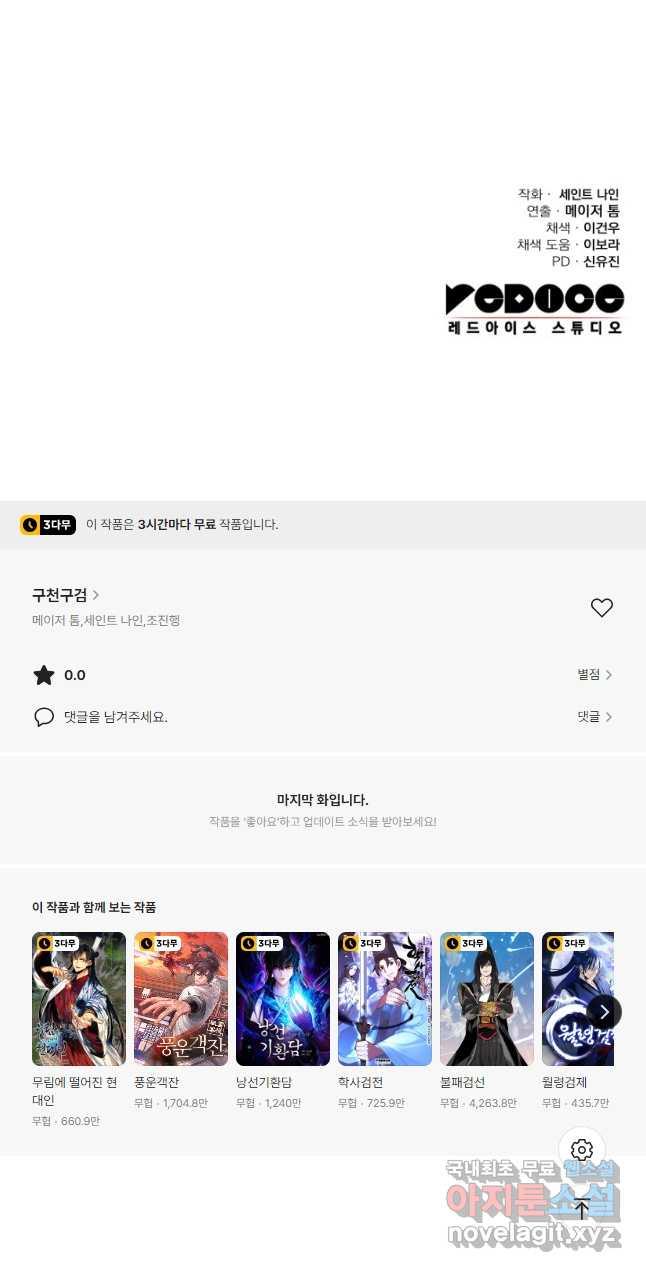The height and width of the screenshot is (1272, 646).
Task: Open 불패검선 webtoon card
Action: tap(487, 999)
